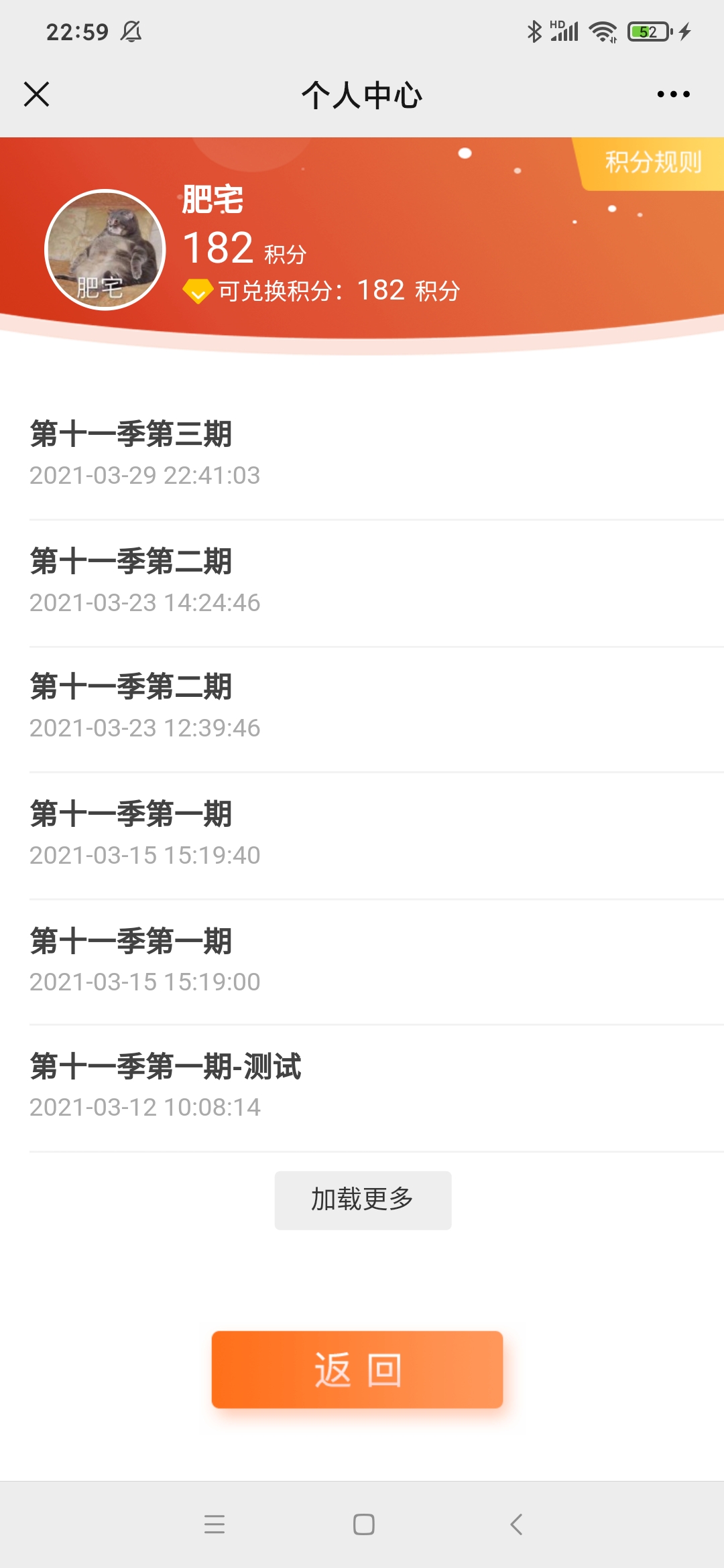The height and width of the screenshot is (1568, 724).
Task: Tap the orange 返回 button
Action: click(357, 1370)
